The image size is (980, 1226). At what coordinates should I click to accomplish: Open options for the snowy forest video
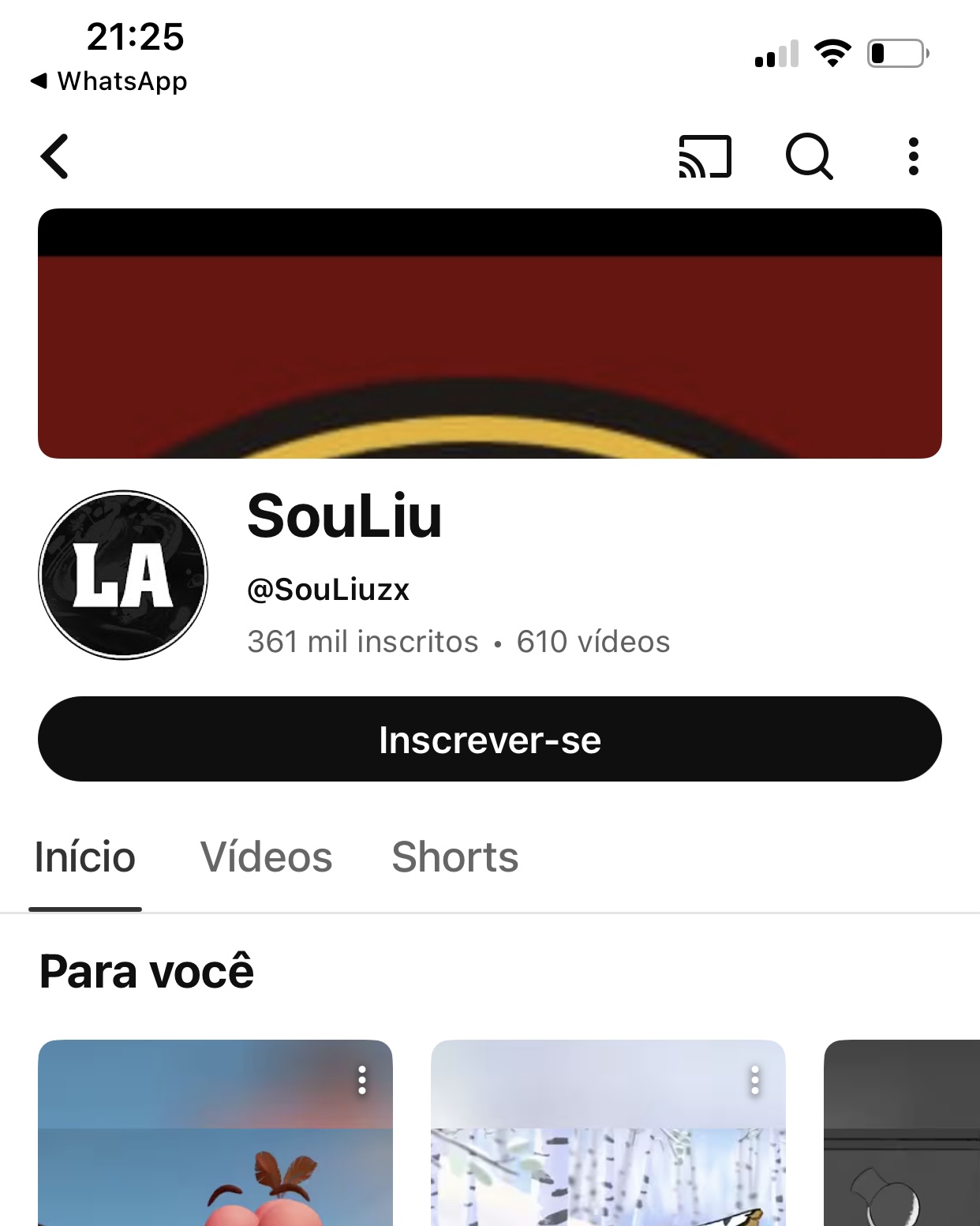[755, 1080]
